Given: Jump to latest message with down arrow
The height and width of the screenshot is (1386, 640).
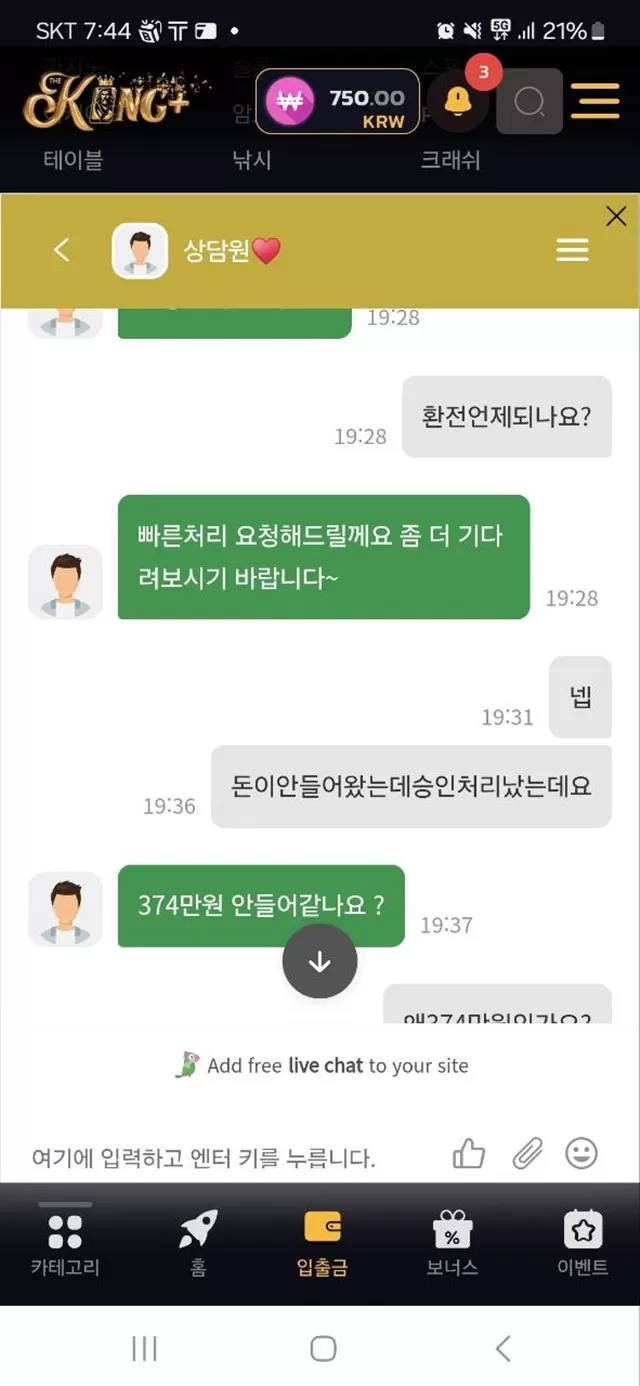Looking at the screenshot, I should click(x=320, y=961).
